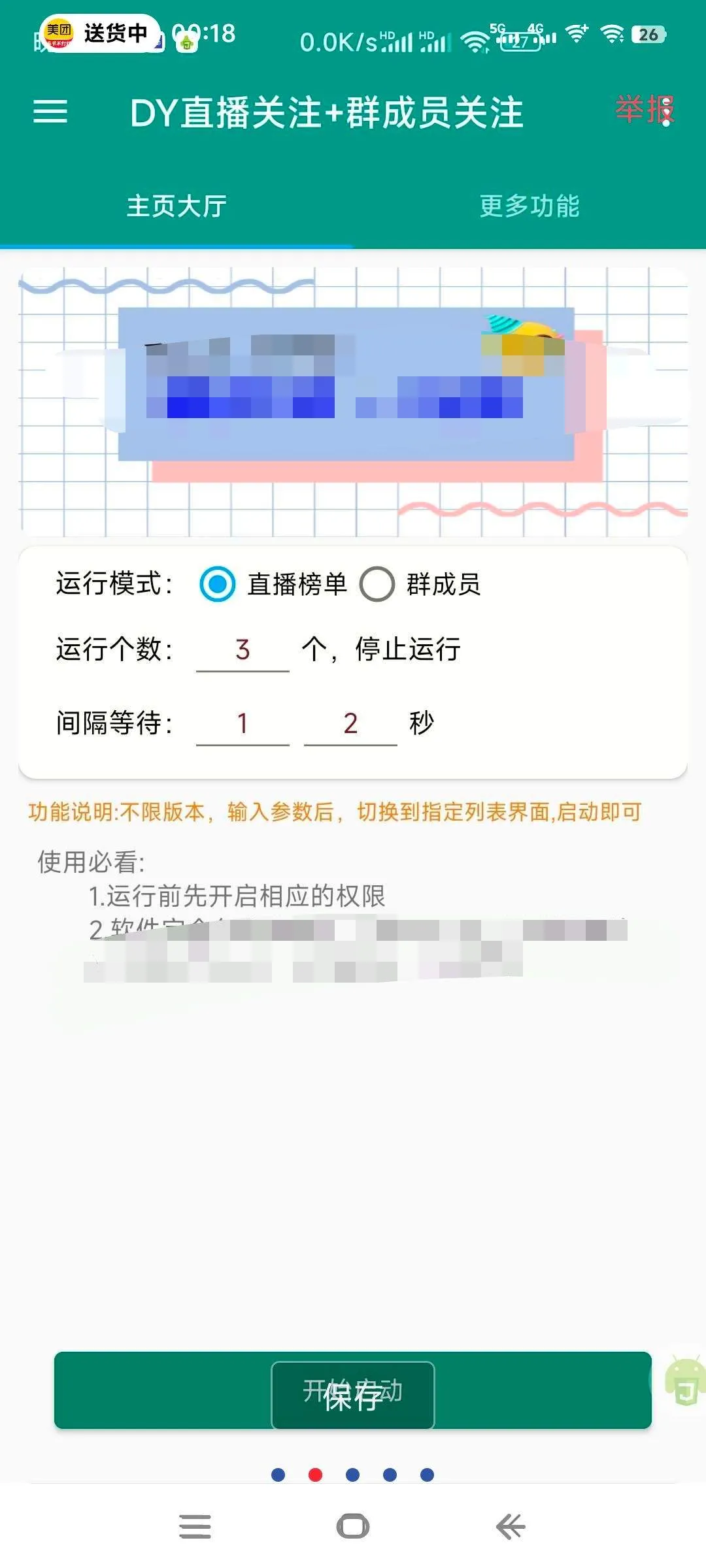Open the navigation drawer menu icon
The image size is (706, 1568).
point(49,111)
